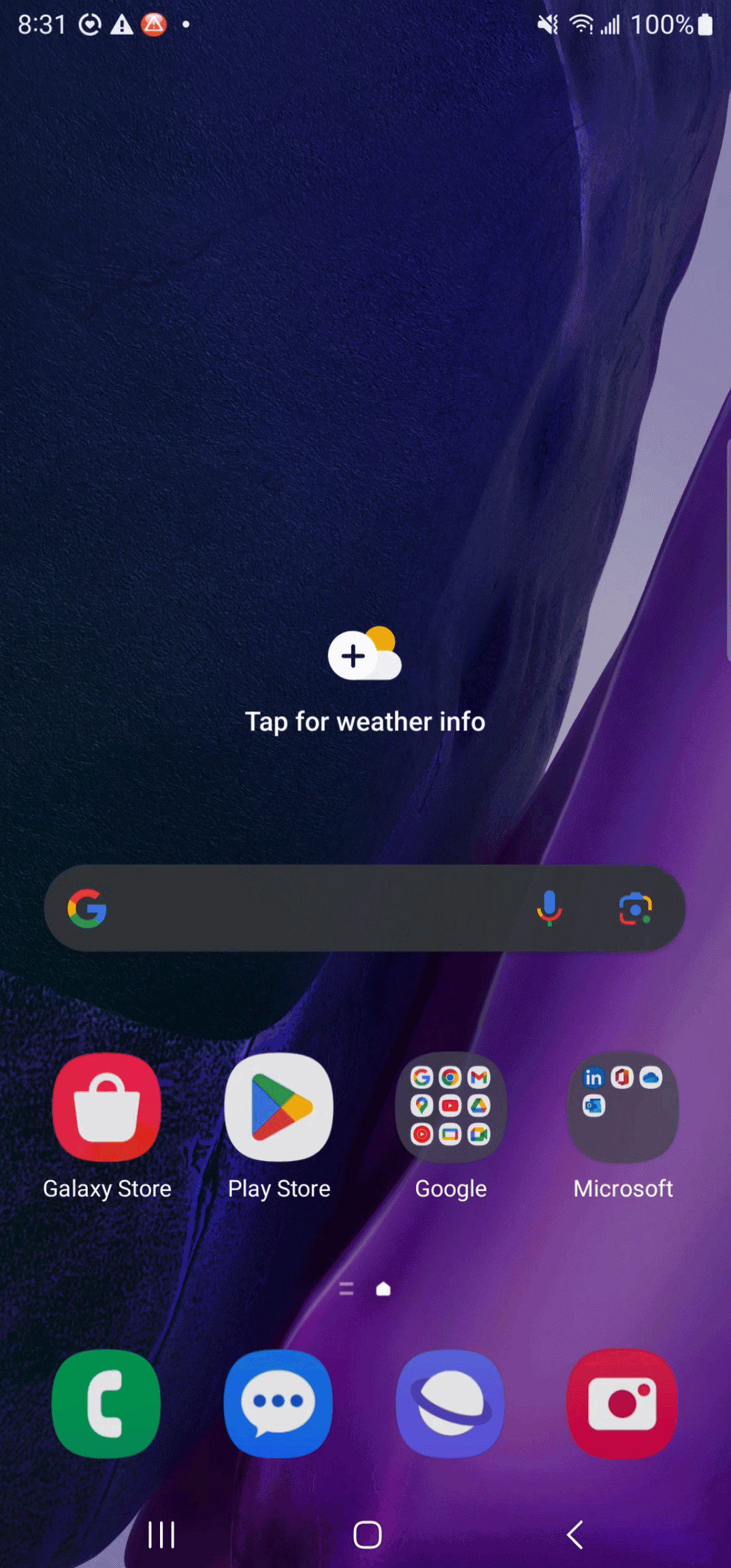This screenshot has width=731, height=1568.
Task: Expand the Google apps folder
Action: click(451, 1107)
